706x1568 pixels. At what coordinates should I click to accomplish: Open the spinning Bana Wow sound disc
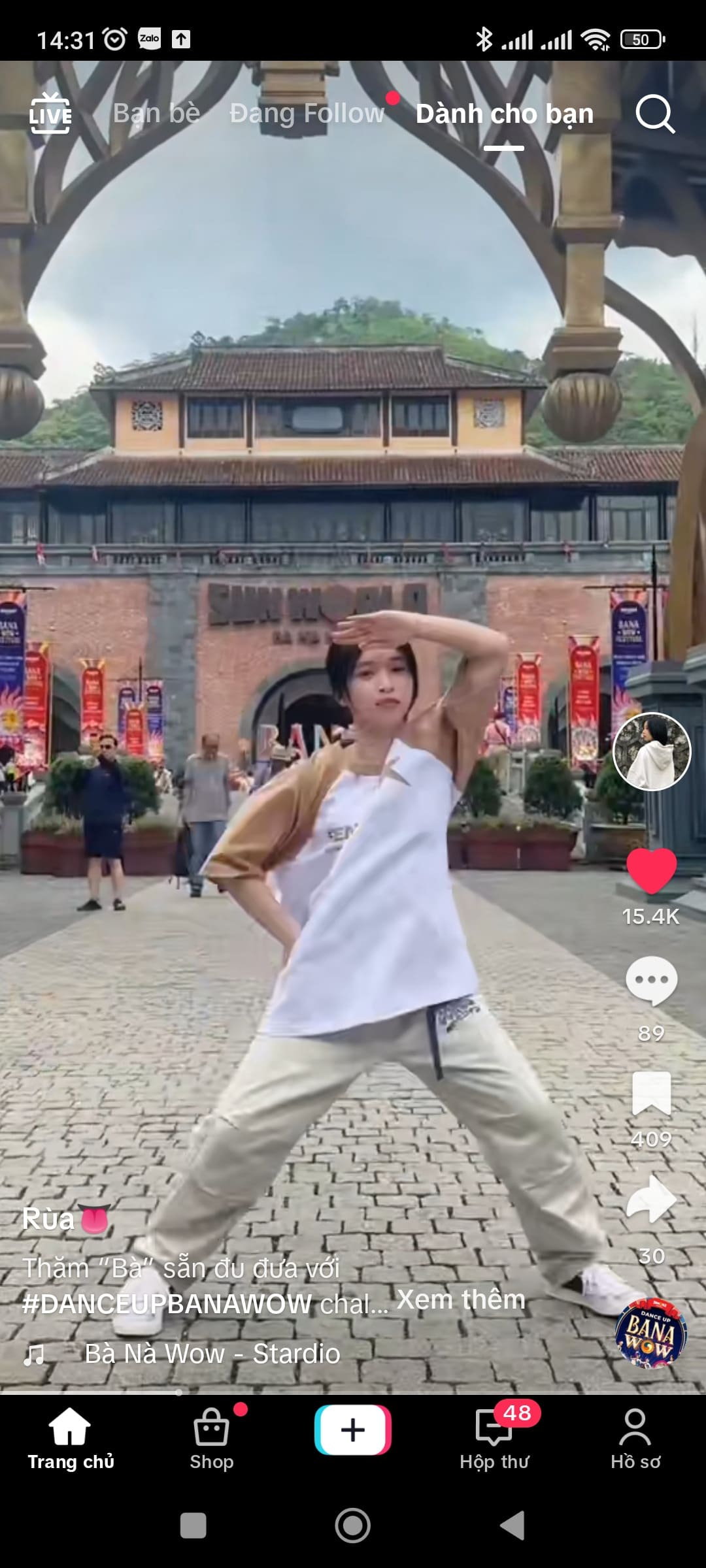[x=650, y=1333]
